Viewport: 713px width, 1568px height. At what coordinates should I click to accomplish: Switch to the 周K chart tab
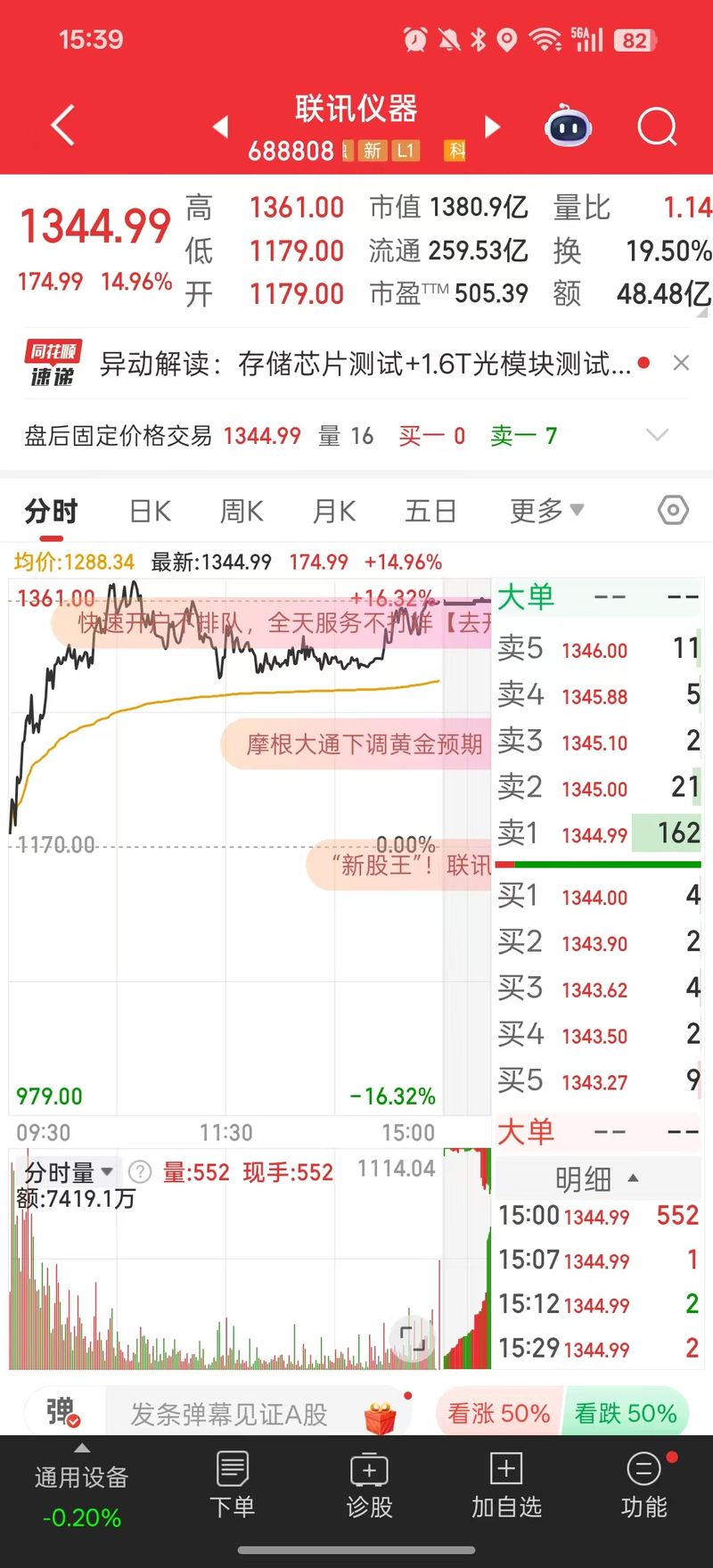coord(242,511)
